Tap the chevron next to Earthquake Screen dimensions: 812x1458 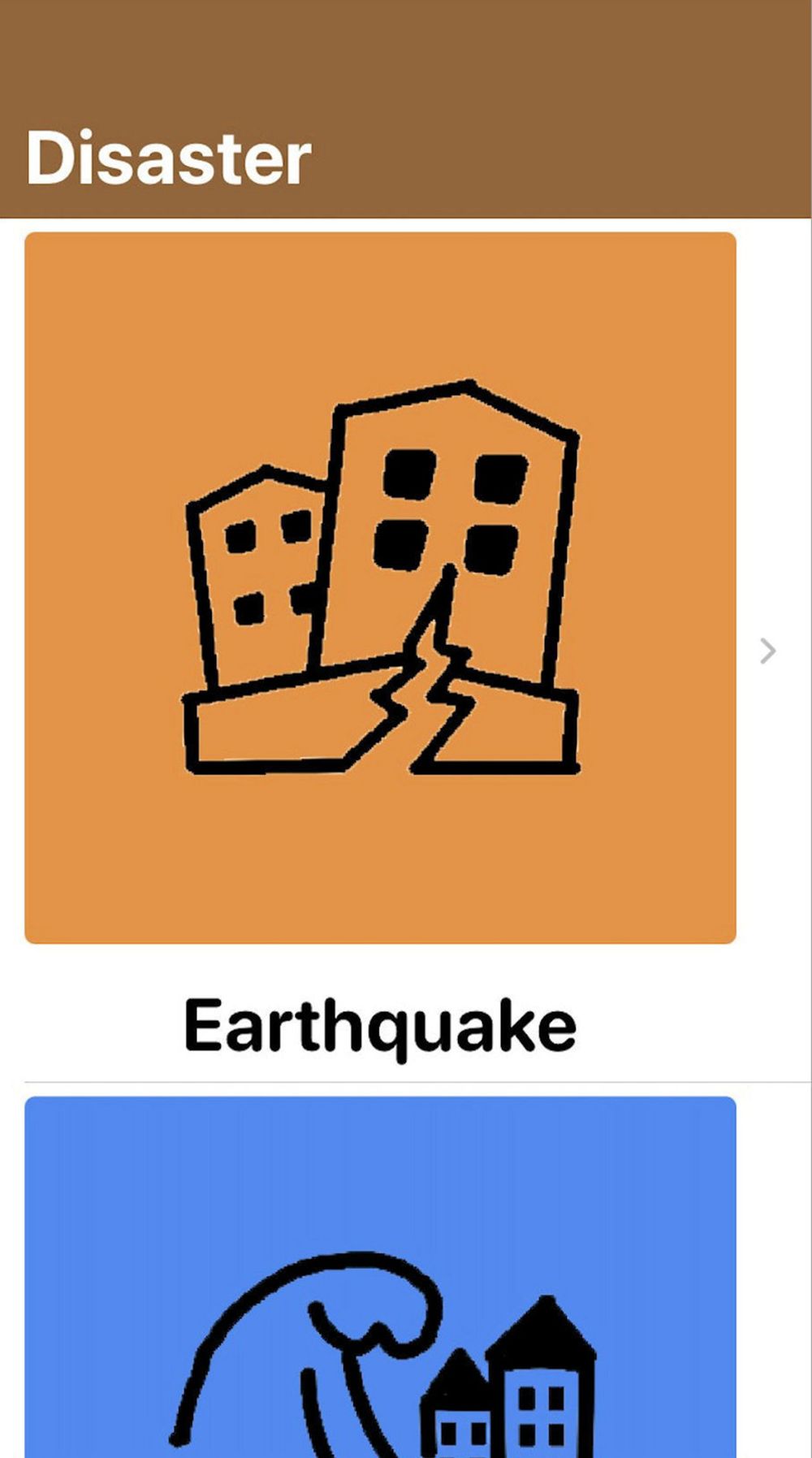[x=767, y=651]
